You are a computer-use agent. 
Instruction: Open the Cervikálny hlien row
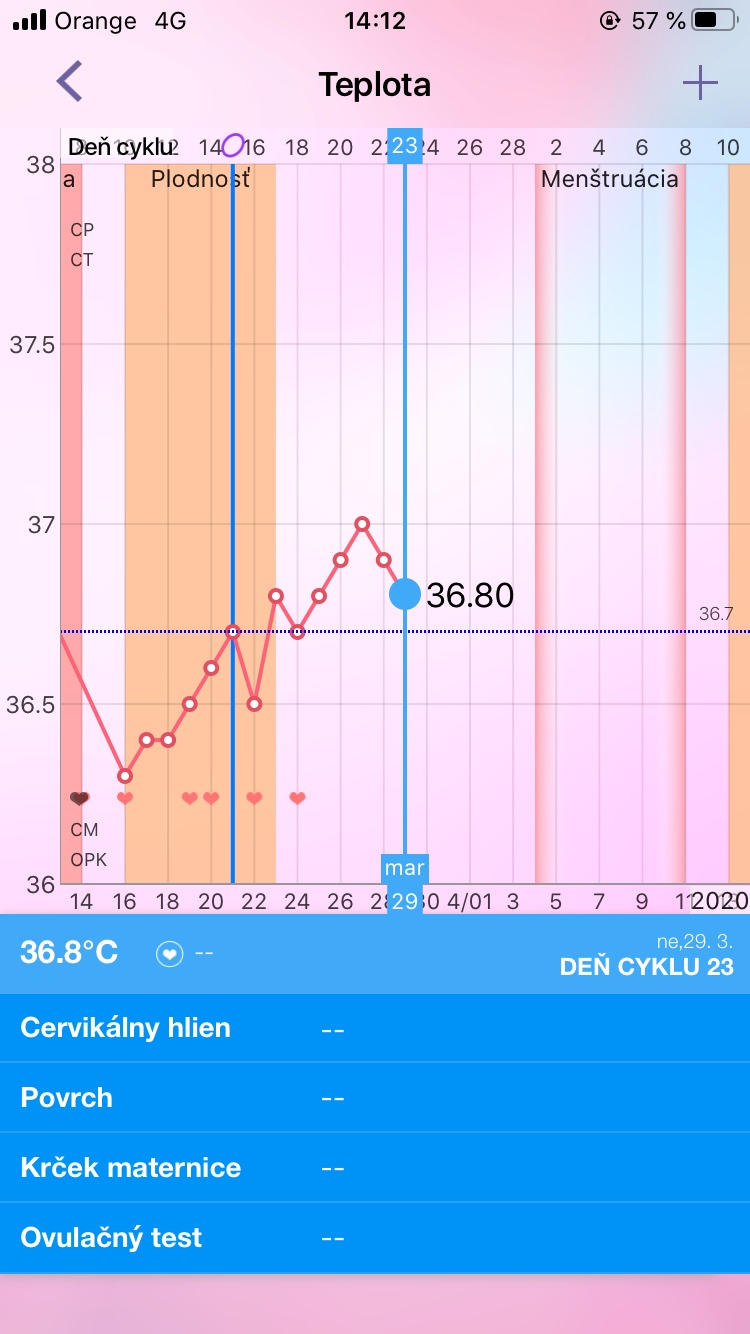[374, 1028]
